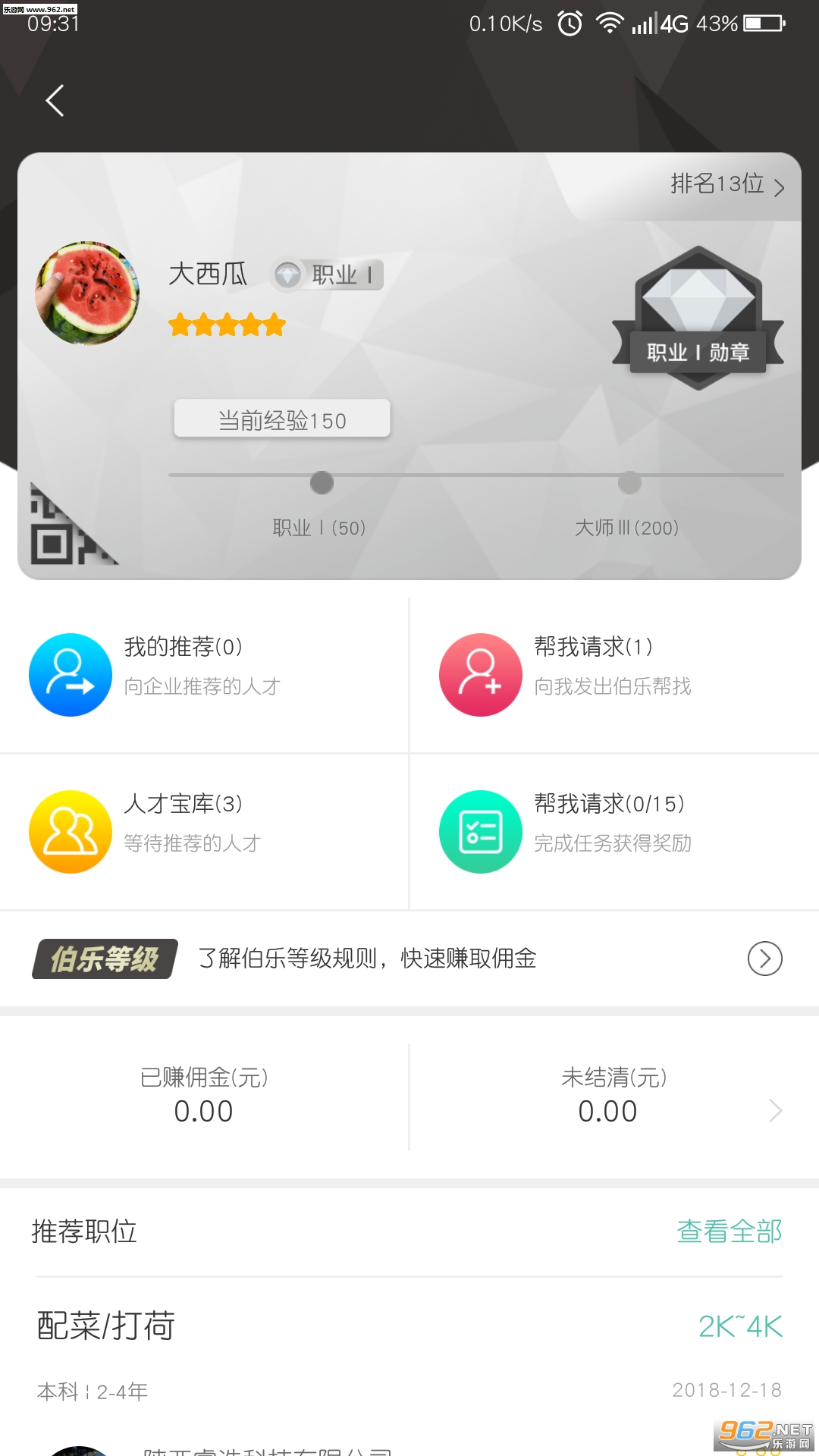Open 帮我请求(1) requests from others
Image resolution: width=819 pixels, height=1456 pixels.
tap(615, 675)
